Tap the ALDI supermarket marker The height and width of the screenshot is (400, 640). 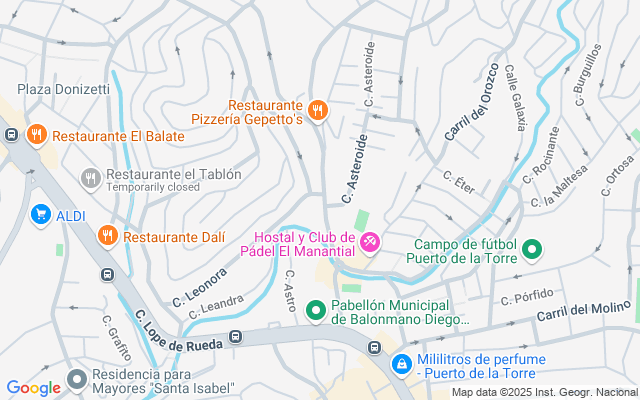pyautogui.click(x=41, y=214)
